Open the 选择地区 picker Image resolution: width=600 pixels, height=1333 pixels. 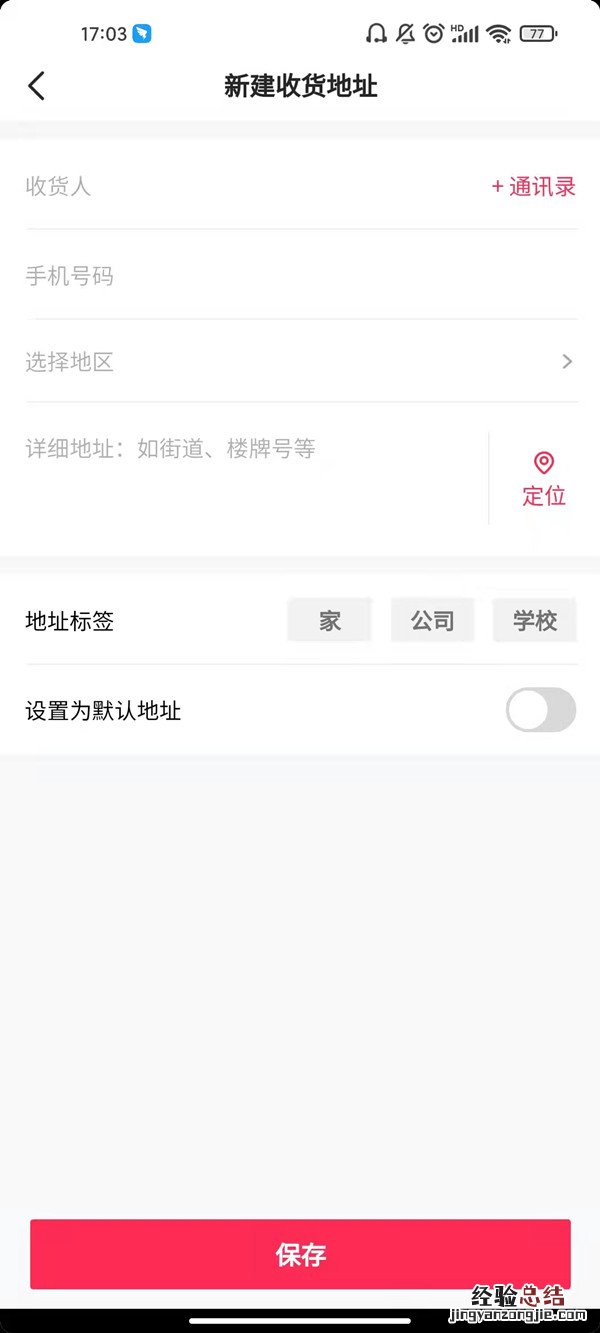pos(300,362)
